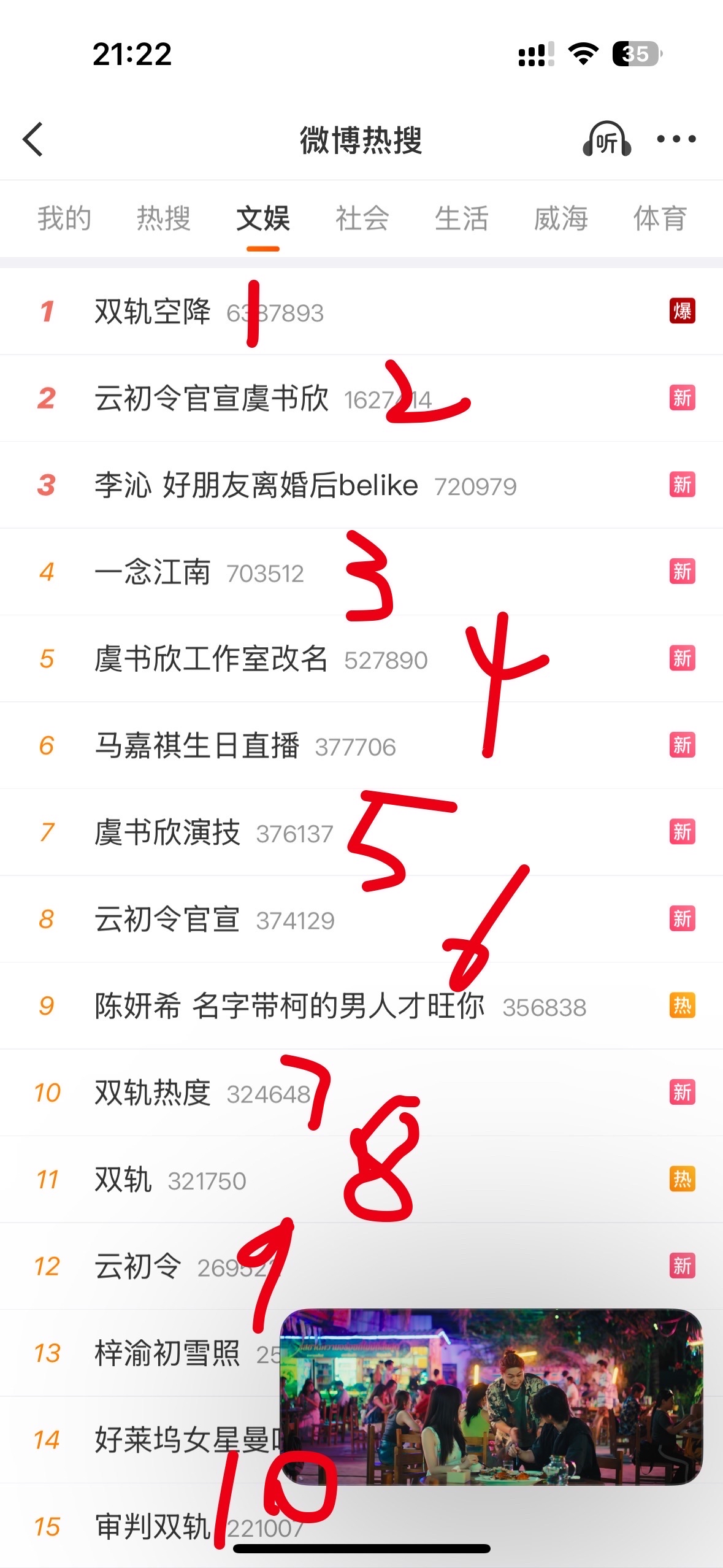Switch to the 威海 tab
This screenshot has height=1568, width=723.
[x=560, y=219]
